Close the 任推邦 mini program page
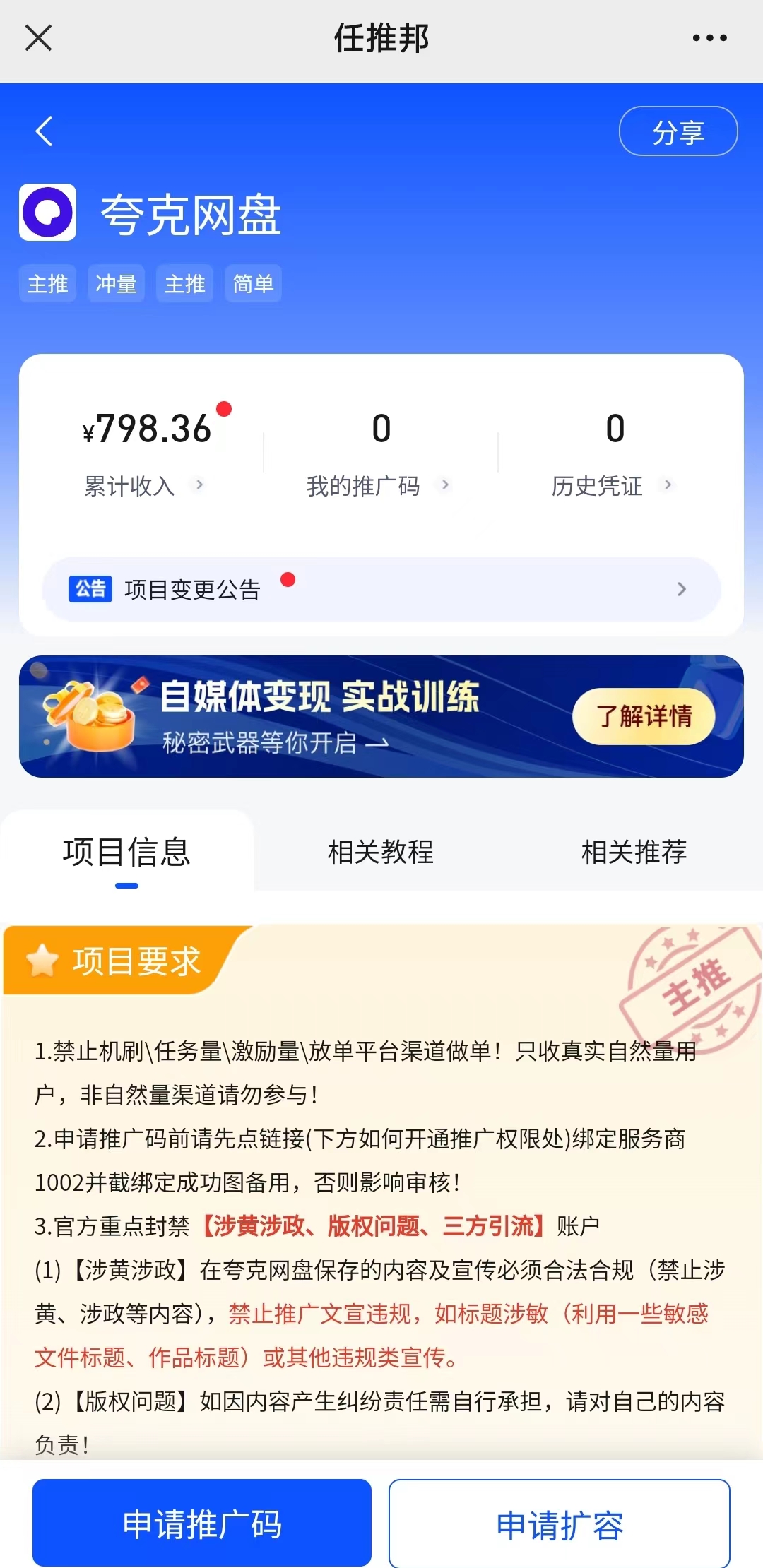763x1568 pixels. pyautogui.click(x=38, y=38)
